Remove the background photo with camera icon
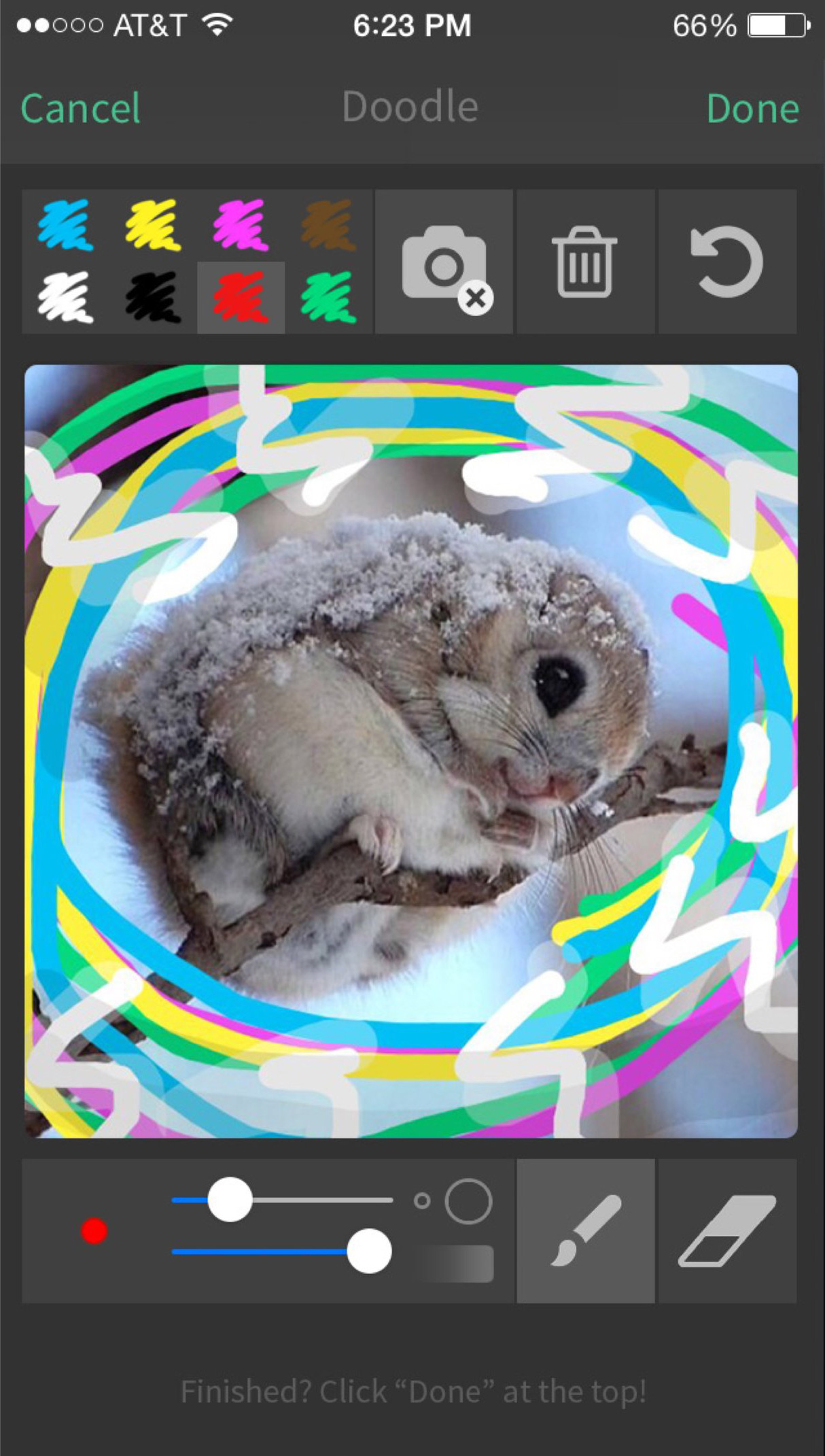The height and width of the screenshot is (1456, 825). click(x=444, y=262)
